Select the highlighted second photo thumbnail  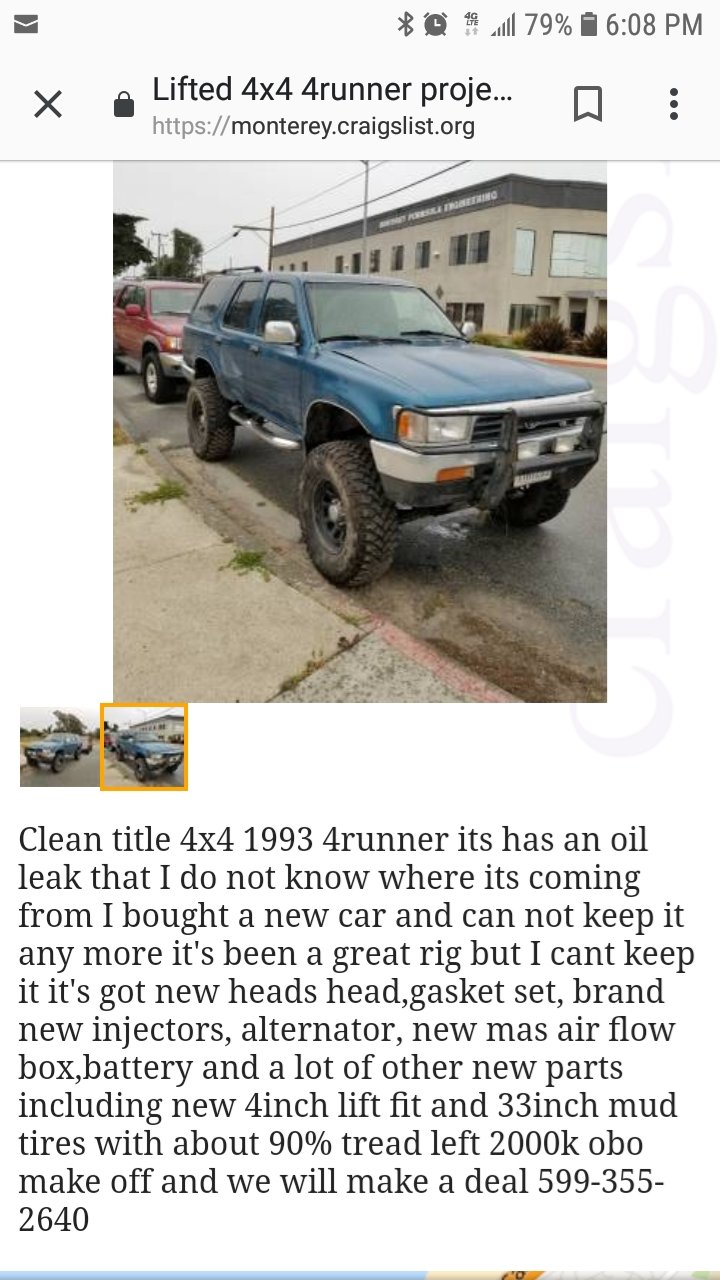pos(144,747)
